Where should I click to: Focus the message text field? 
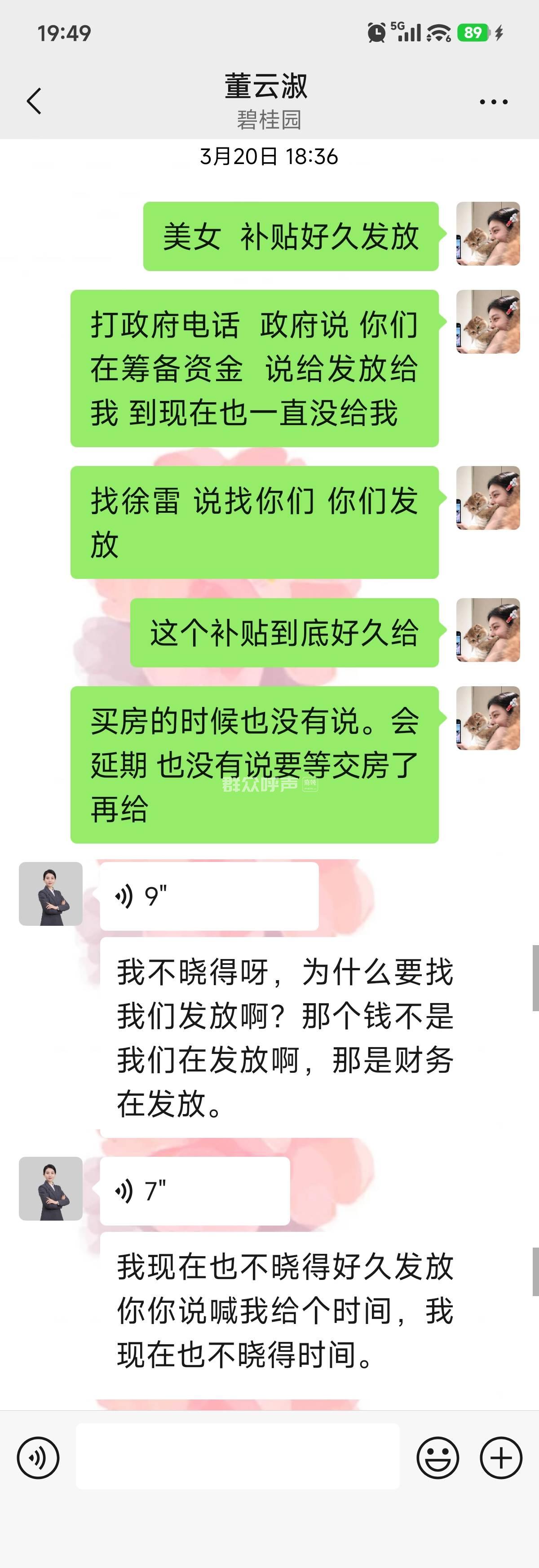pyautogui.click(x=237, y=1456)
